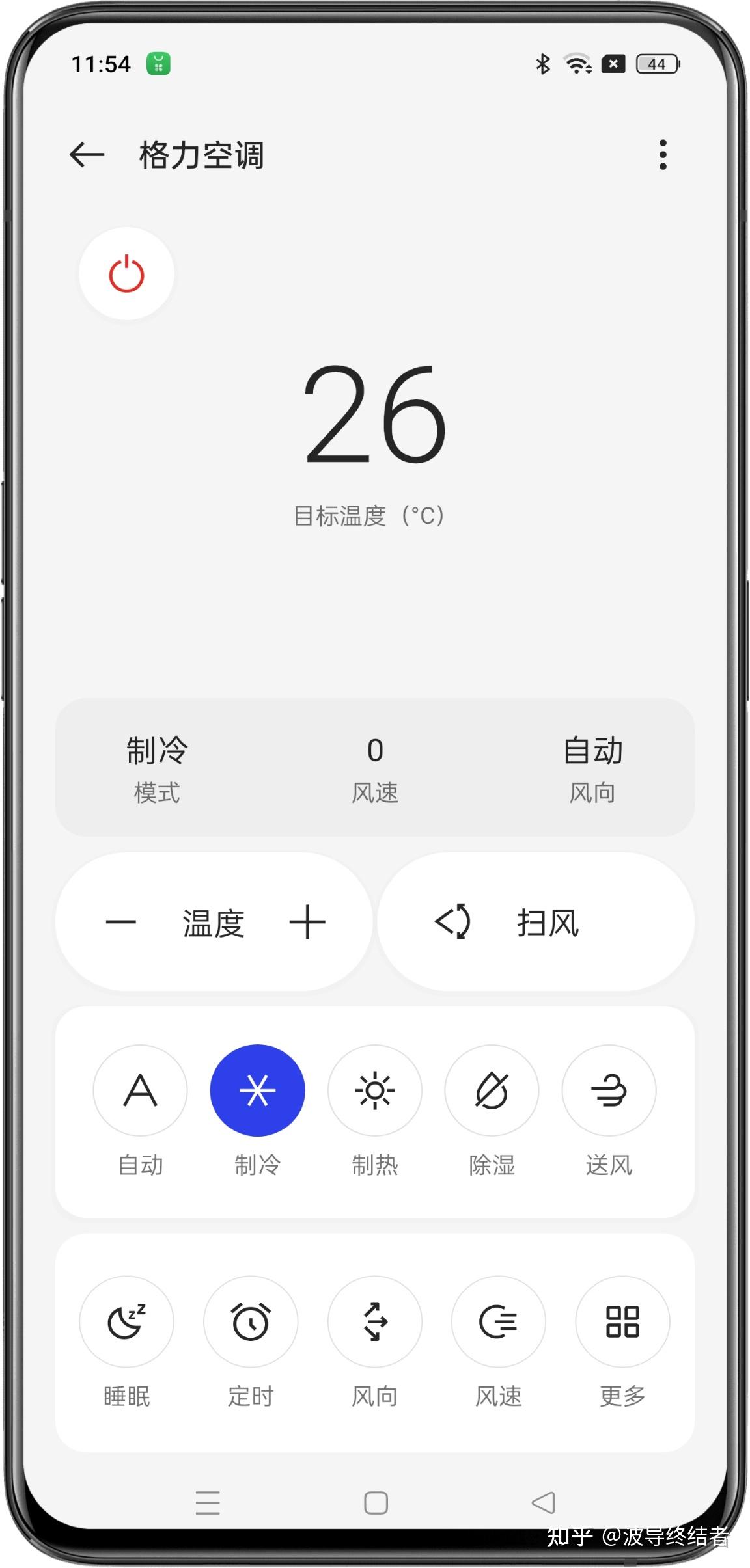Enable 睡眠 sleep mode
This screenshot has height=1568, width=750.
(127, 1321)
